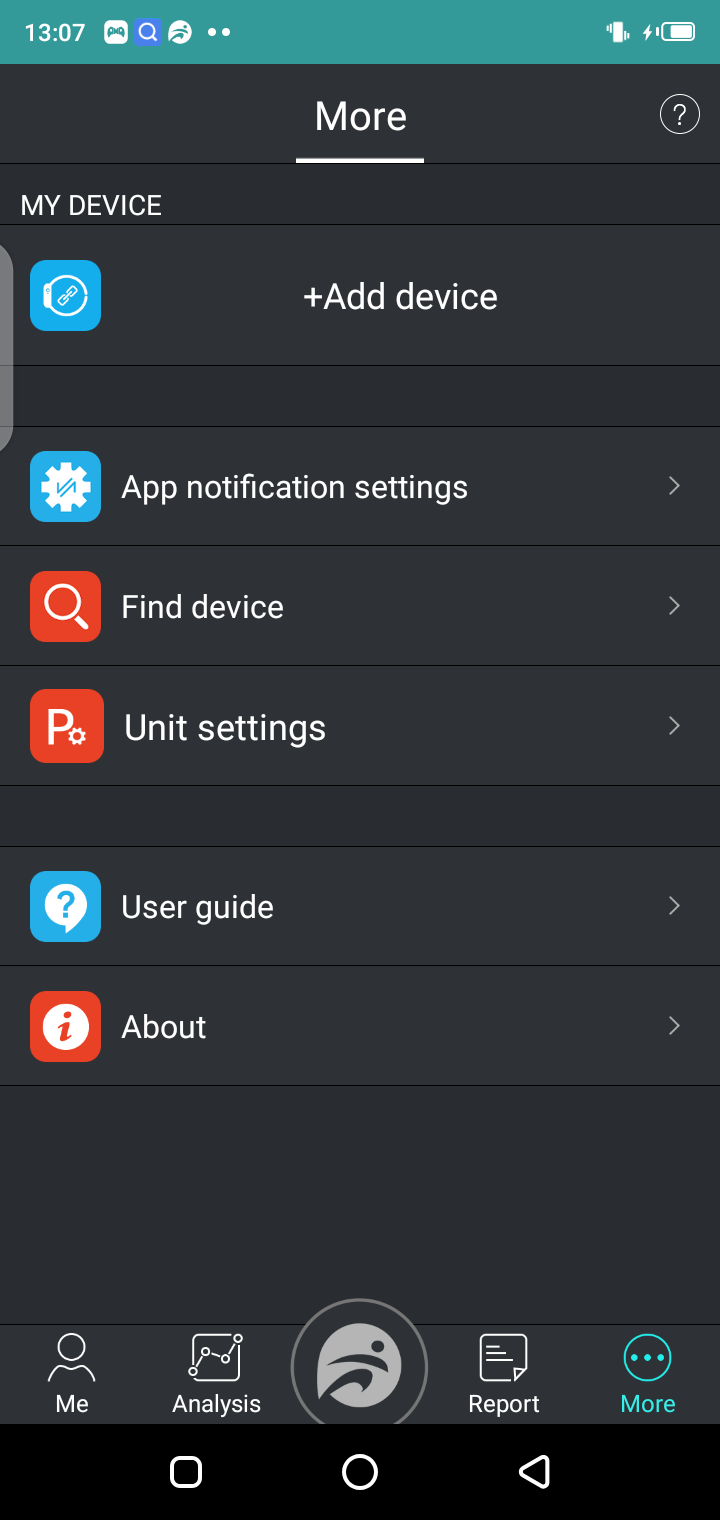The width and height of the screenshot is (720, 1520).
Task: Switch to the Me tab
Action: (x=72, y=1374)
